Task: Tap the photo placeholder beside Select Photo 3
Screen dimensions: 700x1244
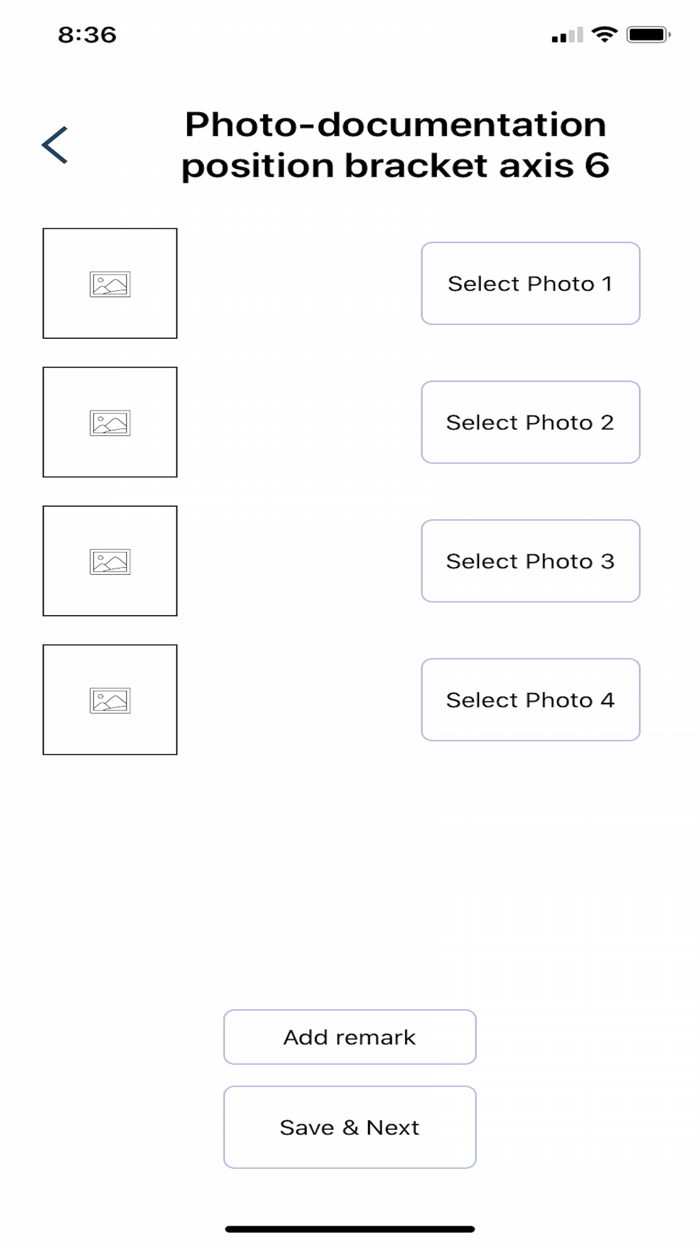Action: (110, 561)
